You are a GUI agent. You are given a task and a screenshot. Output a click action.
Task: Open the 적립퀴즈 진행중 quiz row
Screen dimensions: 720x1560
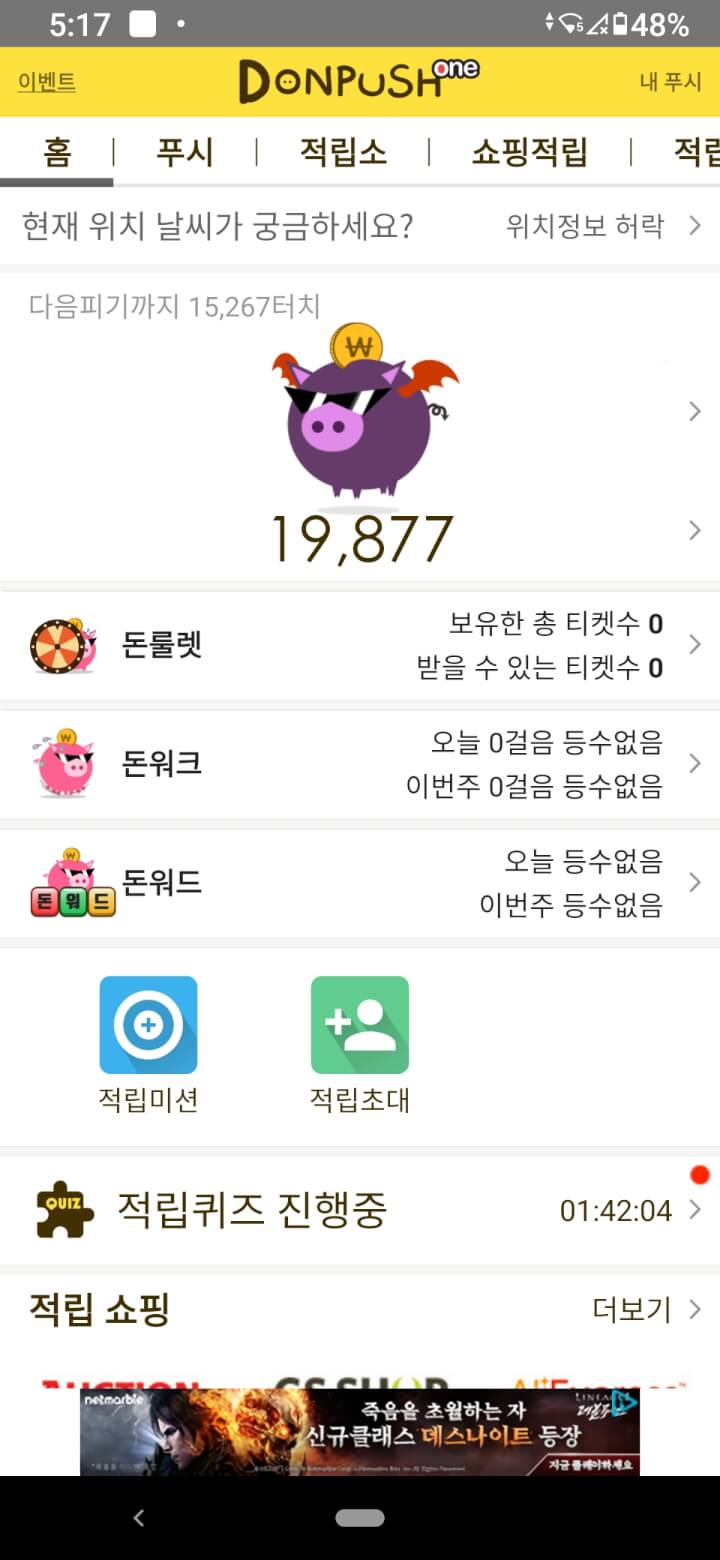pyautogui.click(x=360, y=1211)
